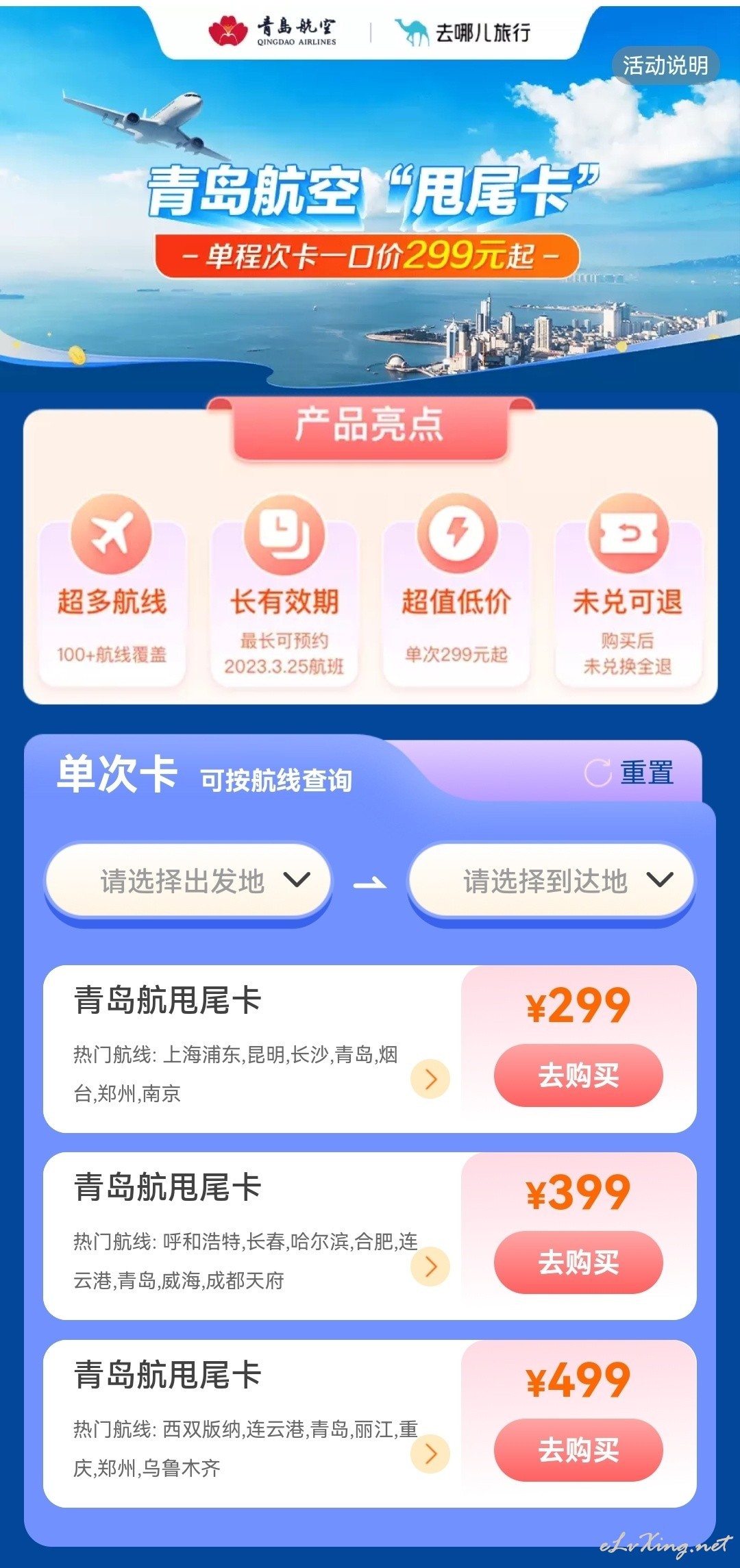Open the 请选择到达地 destination dropdown
Screen dimensions: 740x1568
tap(552, 881)
